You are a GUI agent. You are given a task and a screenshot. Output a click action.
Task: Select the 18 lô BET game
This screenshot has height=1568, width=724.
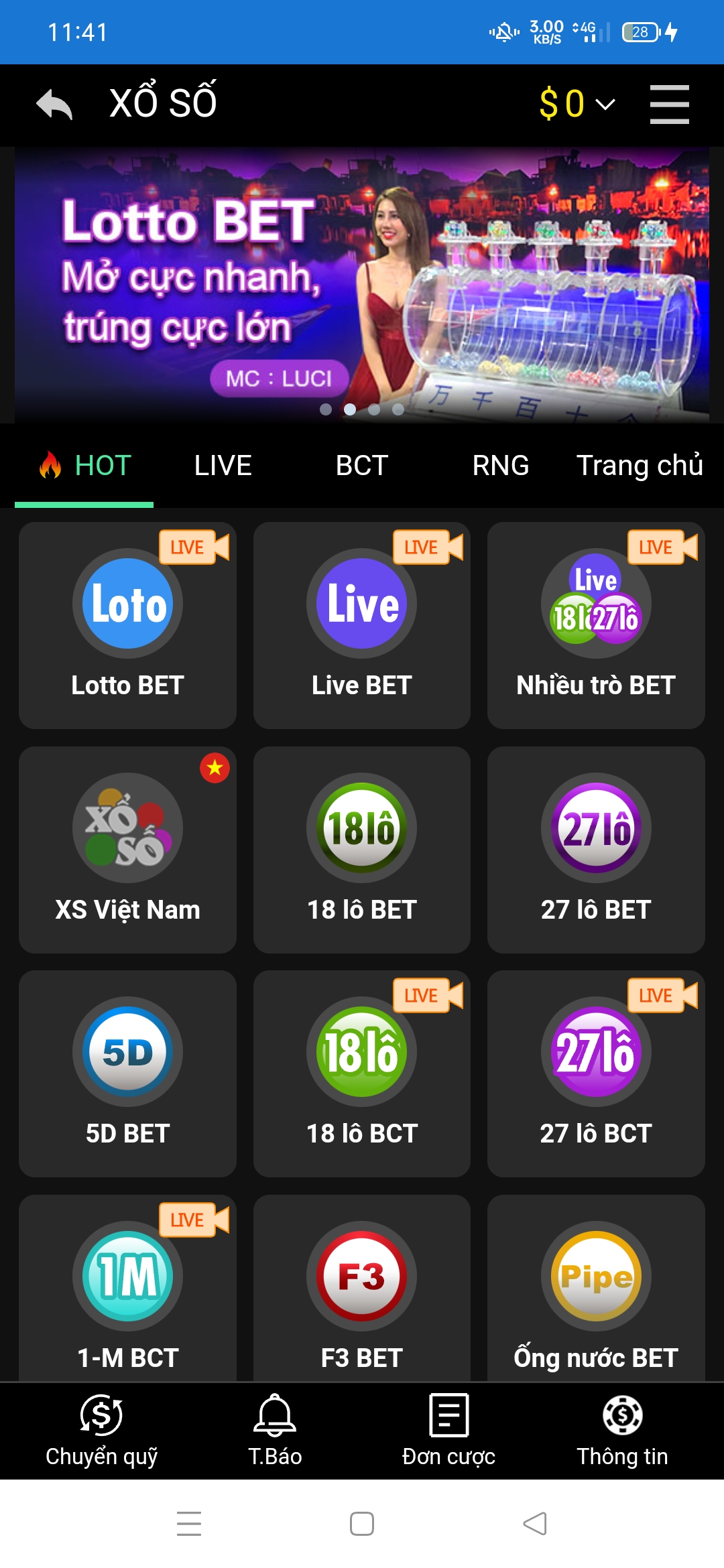[x=362, y=849]
